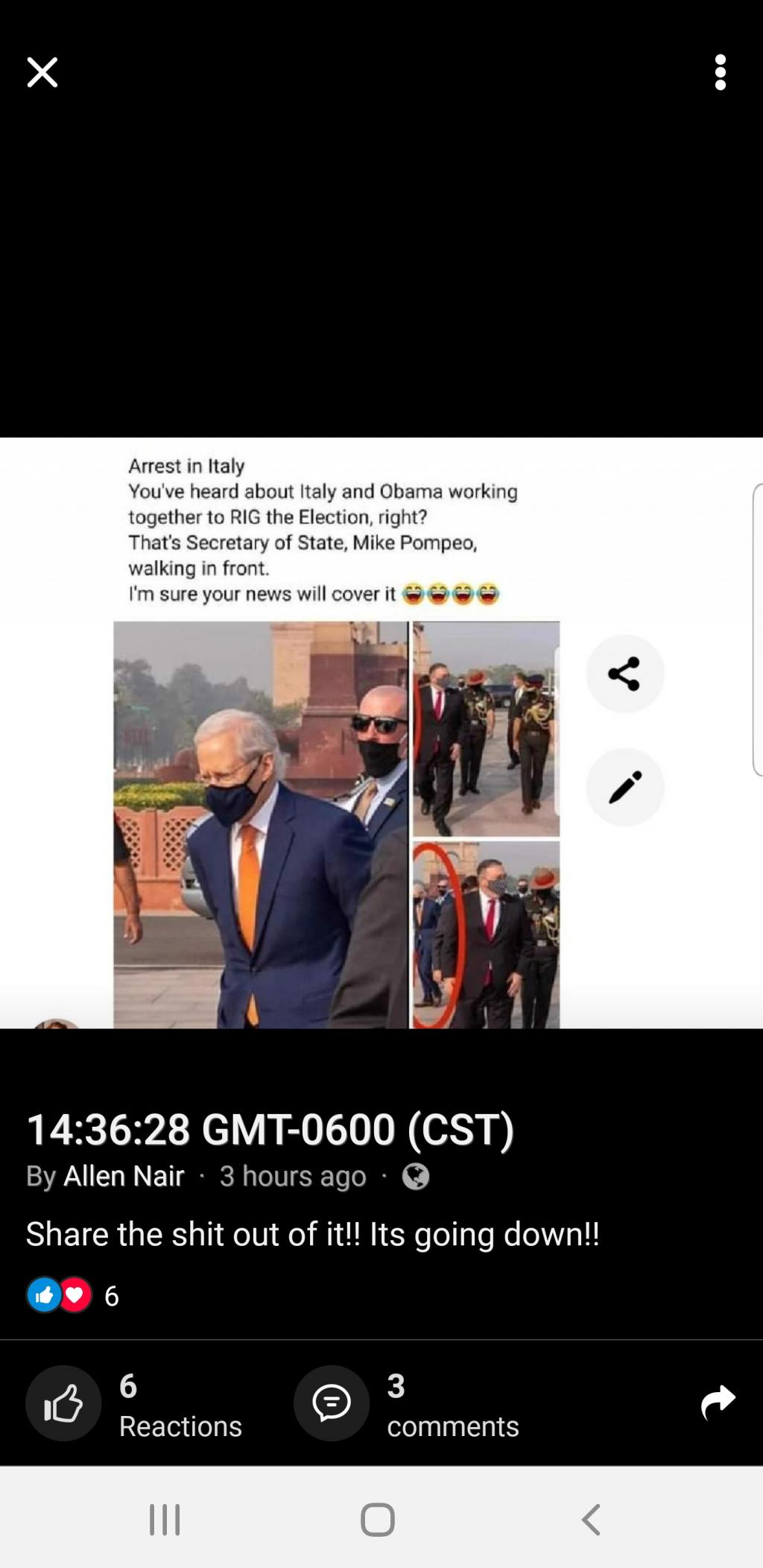
Task: Open the three-dot overflow menu
Action: tap(720, 72)
